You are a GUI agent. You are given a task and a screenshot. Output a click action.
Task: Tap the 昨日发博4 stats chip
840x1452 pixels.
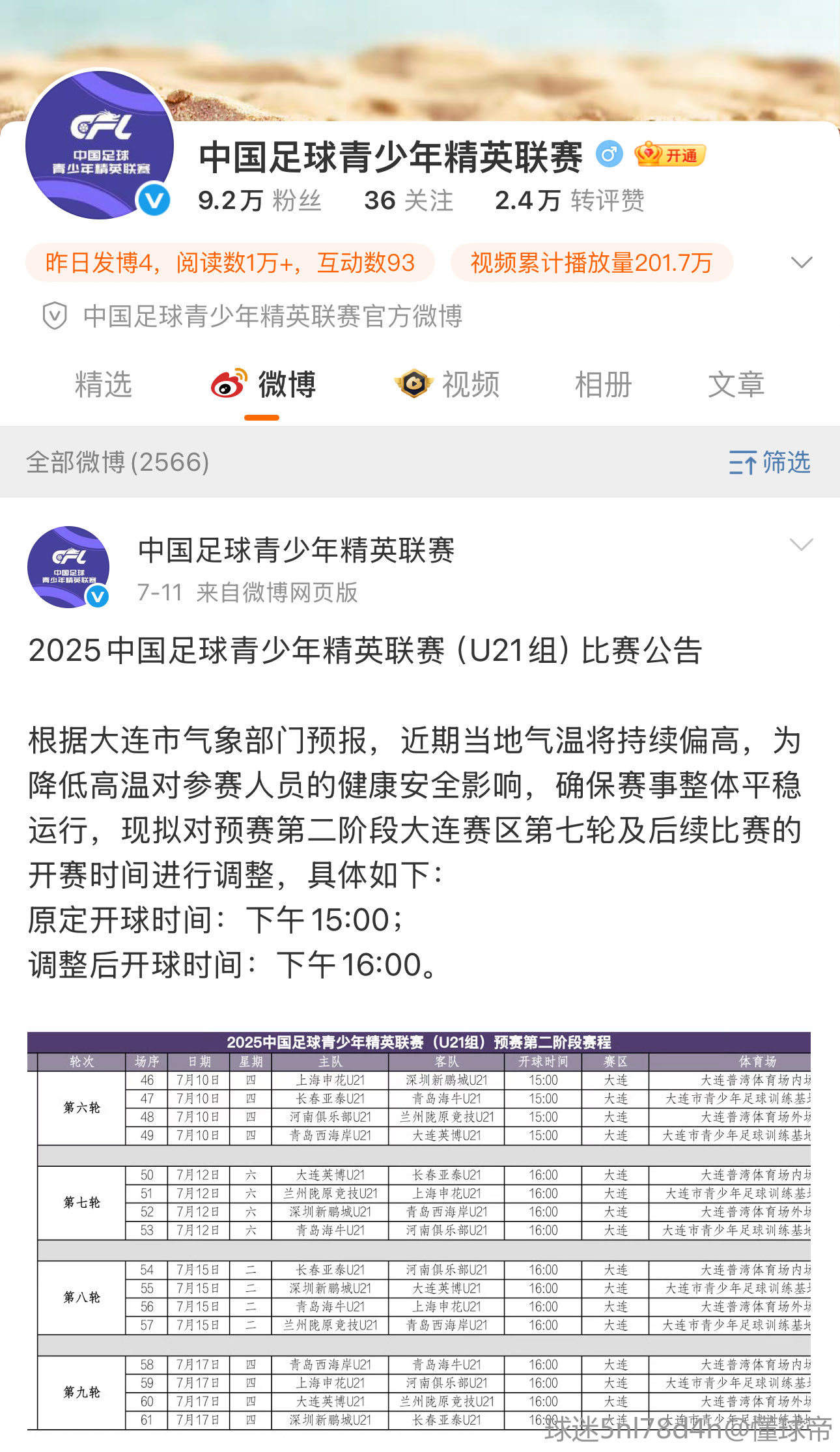230,262
